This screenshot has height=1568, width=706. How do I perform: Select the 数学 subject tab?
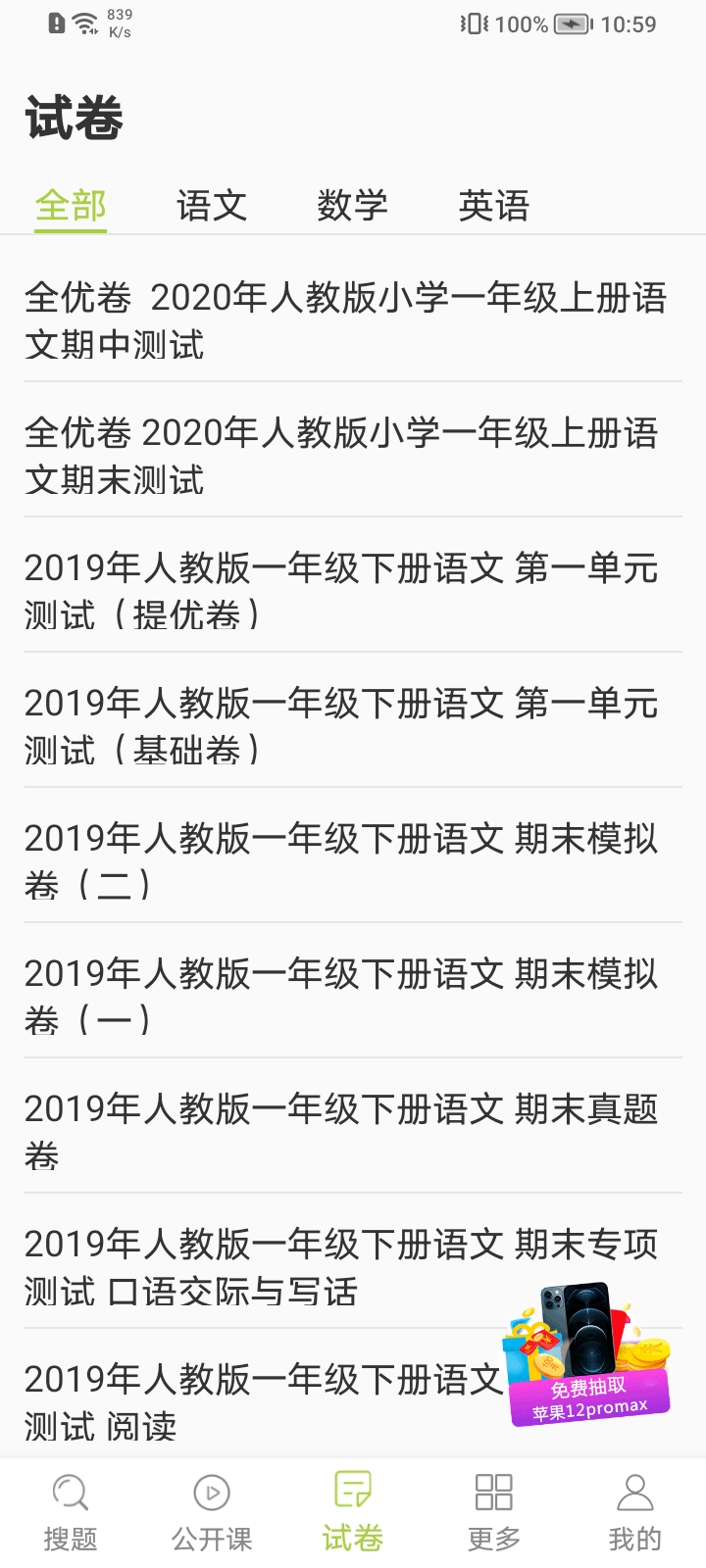pyautogui.click(x=352, y=206)
